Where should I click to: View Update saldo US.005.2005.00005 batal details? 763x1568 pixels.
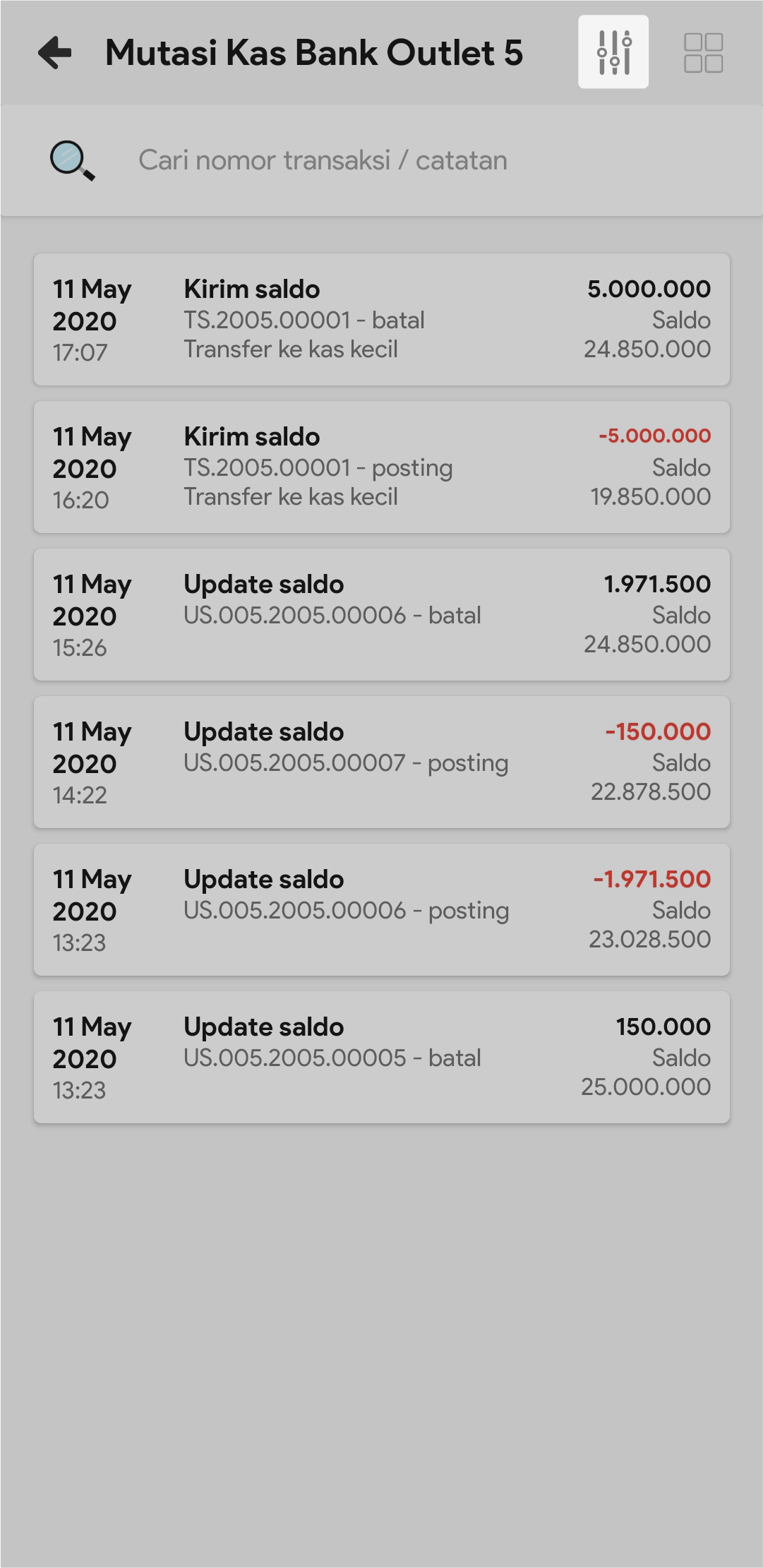tap(381, 1057)
